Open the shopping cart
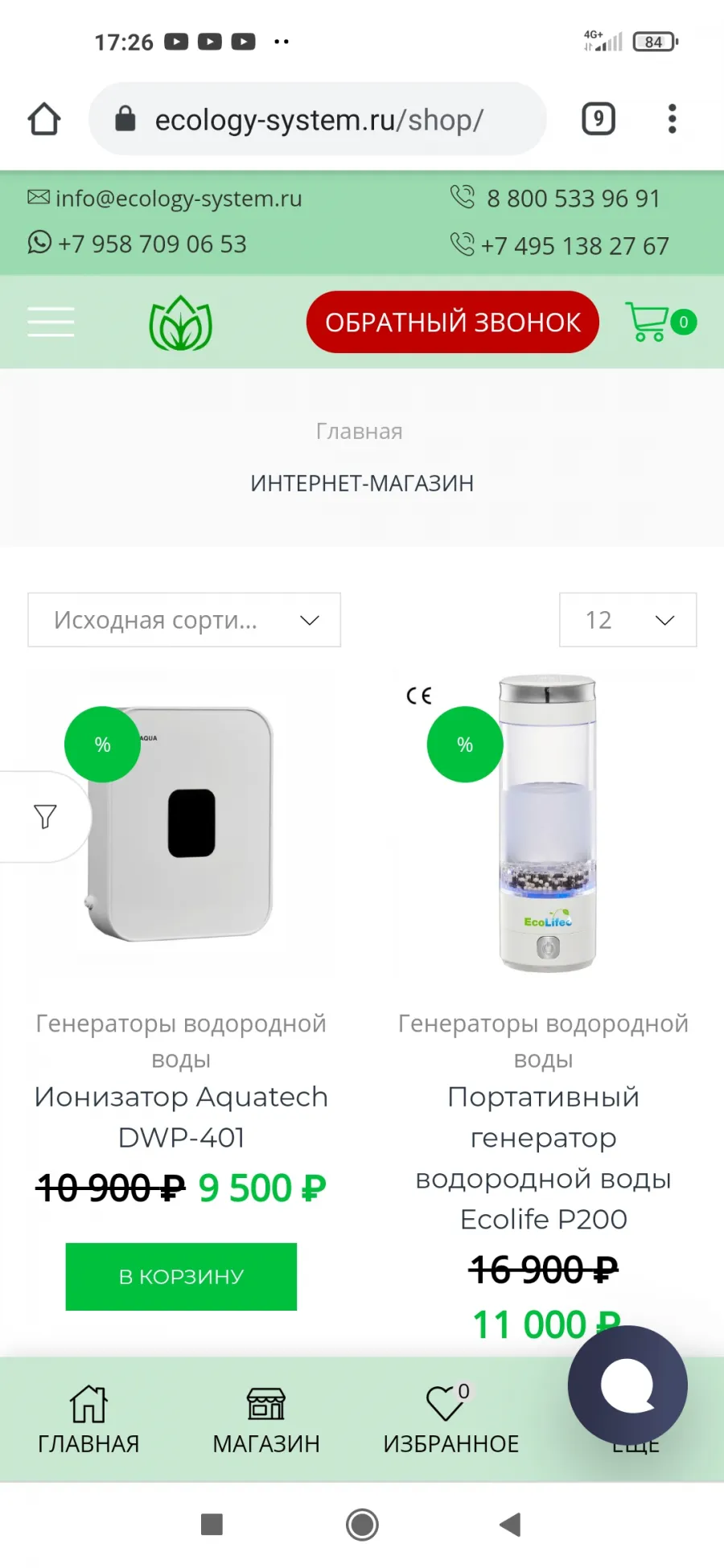The image size is (724, 1568). [x=660, y=322]
